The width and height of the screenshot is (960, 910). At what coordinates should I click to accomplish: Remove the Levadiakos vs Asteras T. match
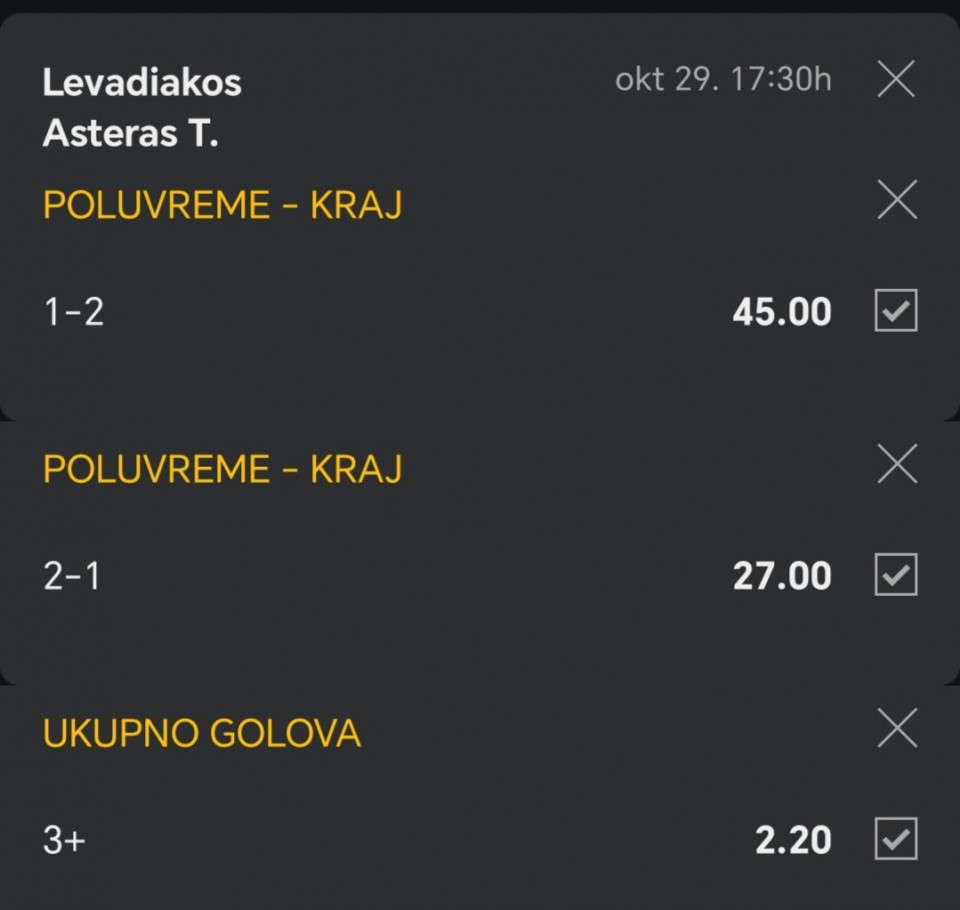coord(896,78)
